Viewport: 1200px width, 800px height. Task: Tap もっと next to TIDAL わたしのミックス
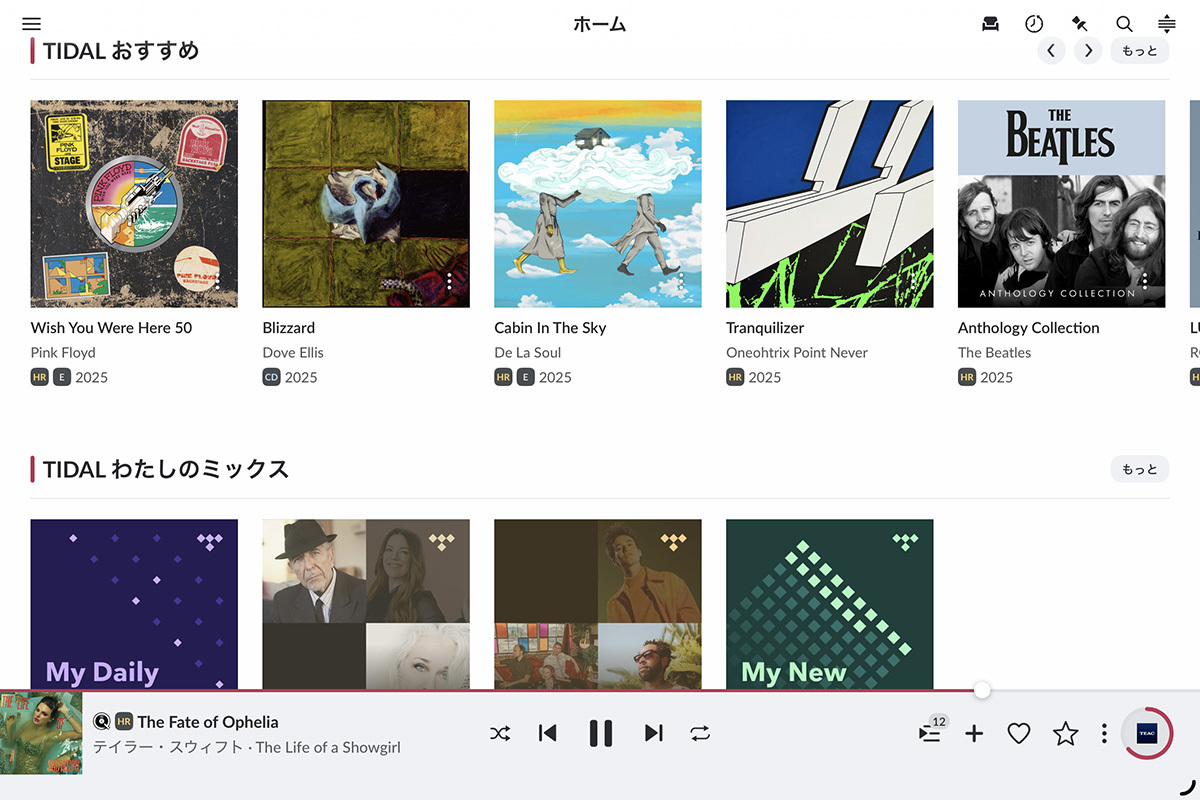(1139, 469)
